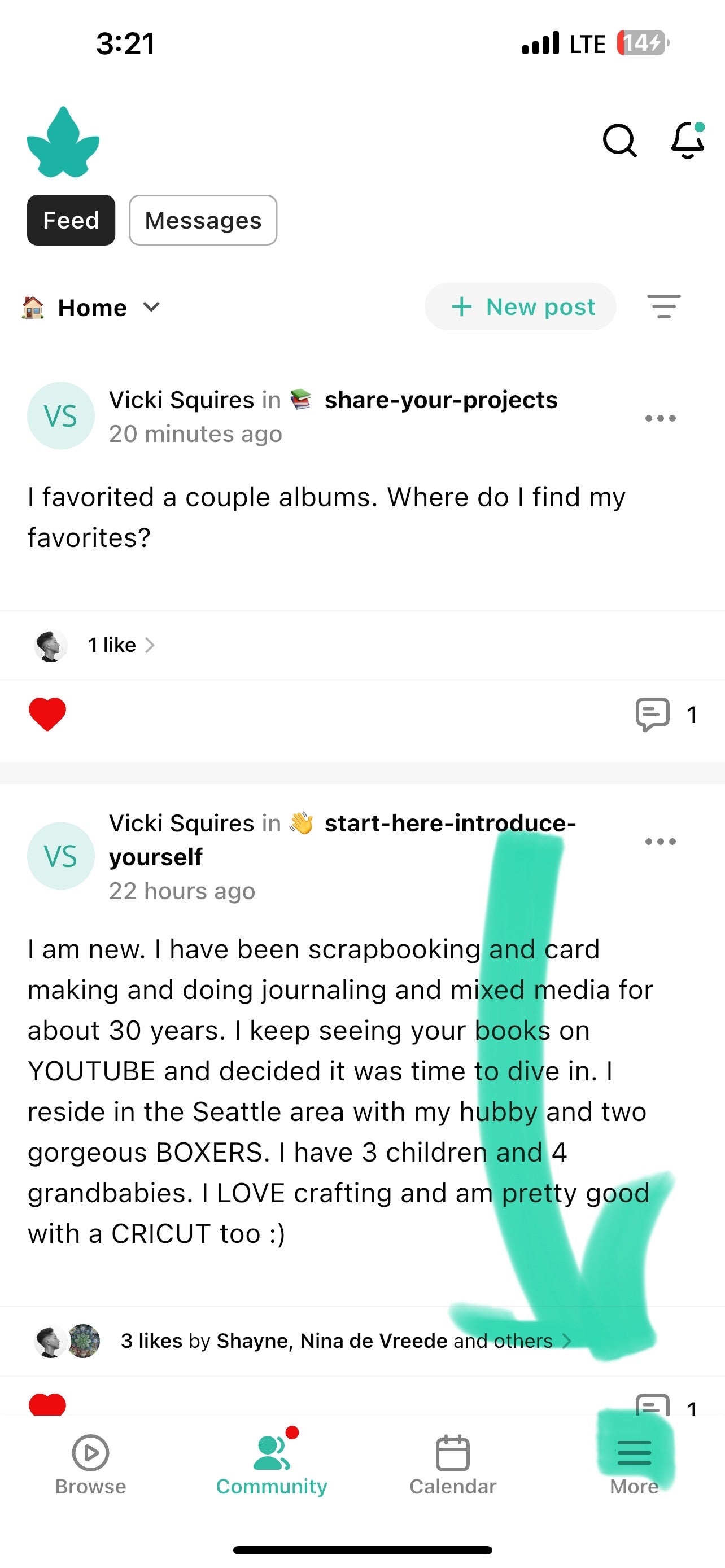725x1568 pixels.
Task: Open Vicki Squires' avatar on the favorites post
Action: pyautogui.click(x=61, y=417)
